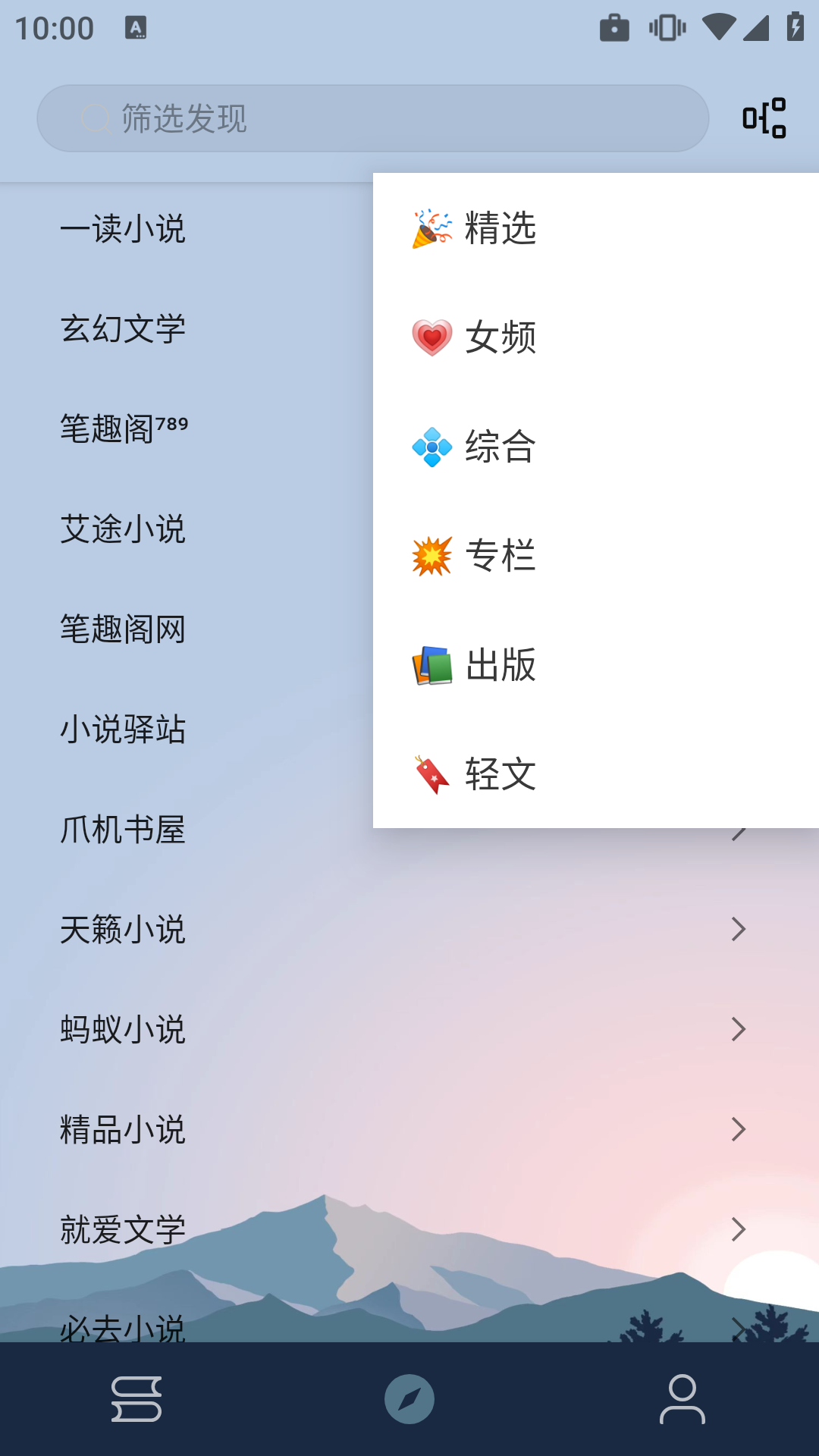Image resolution: width=819 pixels, height=1456 pixels.
Task: Tap the grouping icon beside the search bar
Action: click(764, 118)
